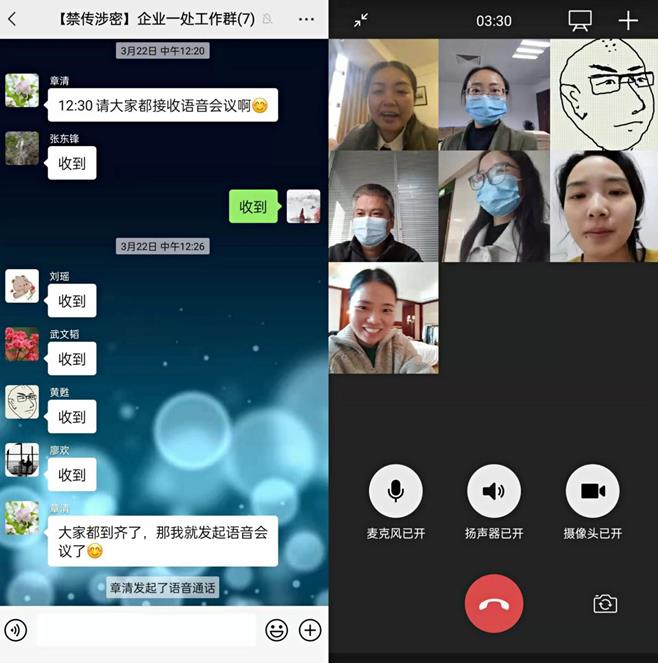
Task: Switch to voice message input
Action: [15, 630]
